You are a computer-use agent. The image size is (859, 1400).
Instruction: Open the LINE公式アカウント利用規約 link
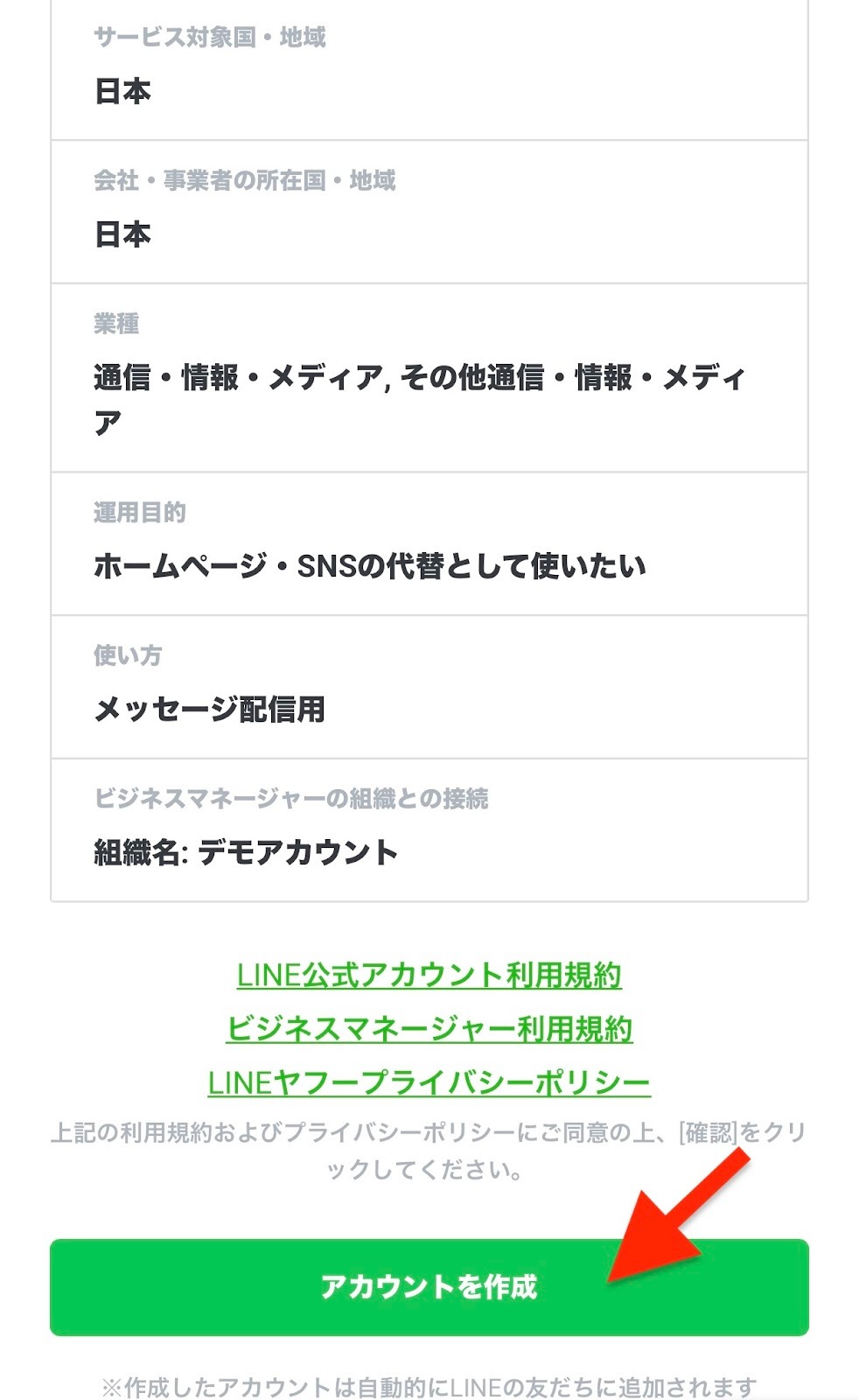[x=429, y=975]
